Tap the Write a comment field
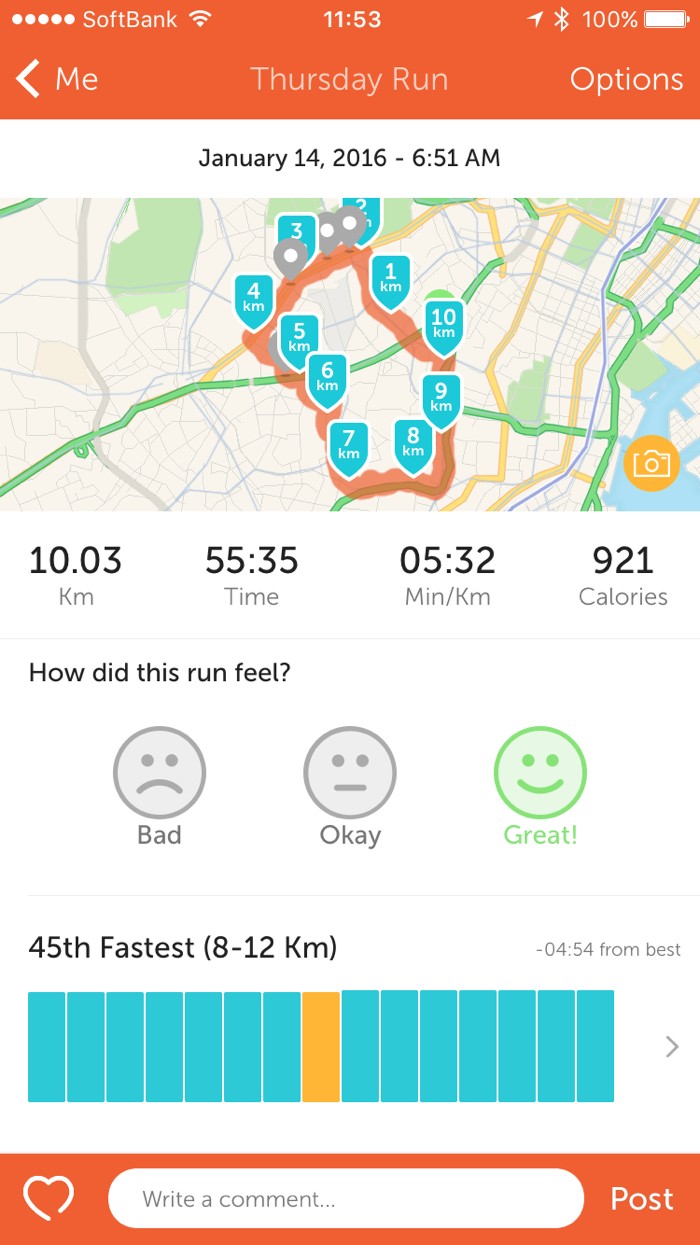Viewport: 700px width, 1245px height. click(345, 1198)
